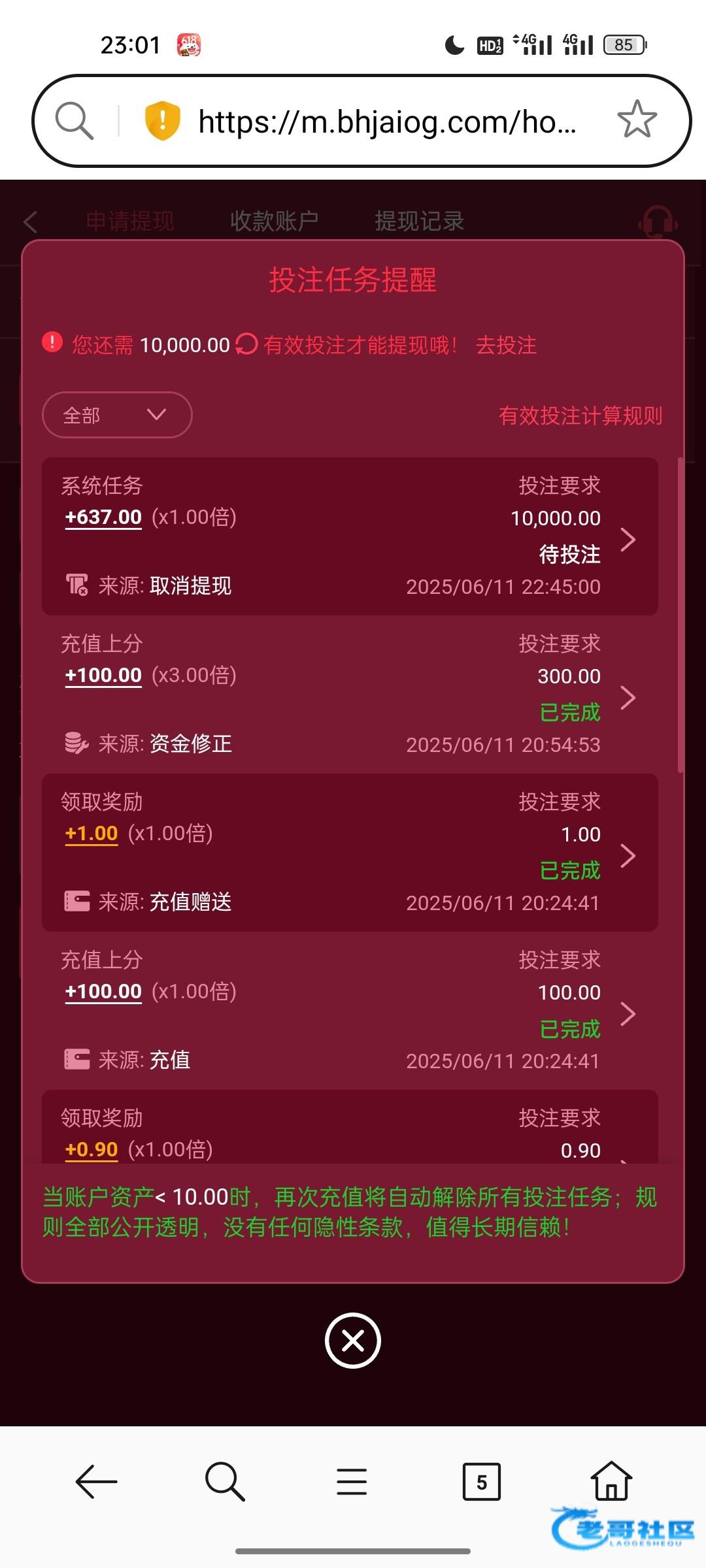
Task: Tap the 去投注 link
Action: [506, 345]
